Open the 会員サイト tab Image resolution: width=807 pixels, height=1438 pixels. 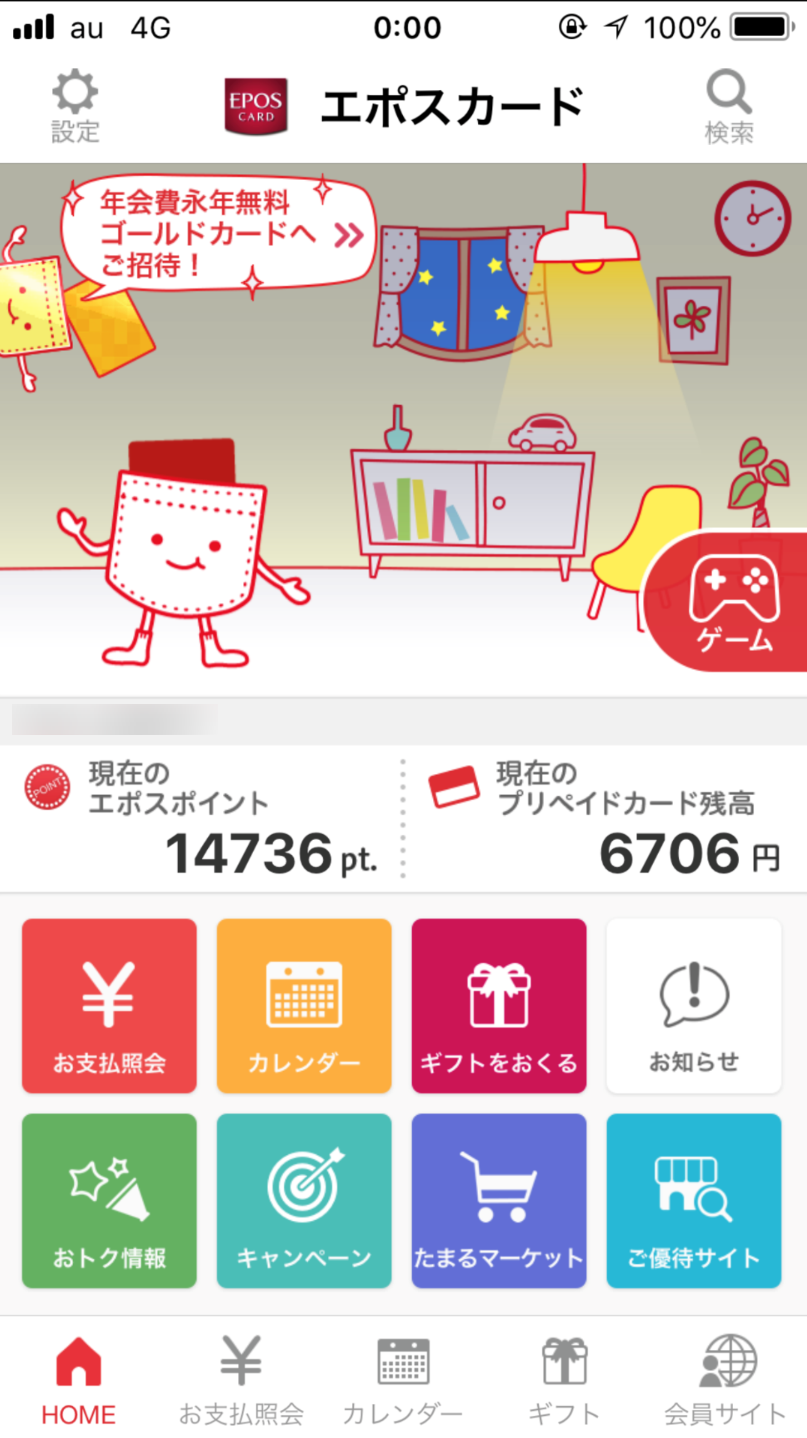[726, 1380]
